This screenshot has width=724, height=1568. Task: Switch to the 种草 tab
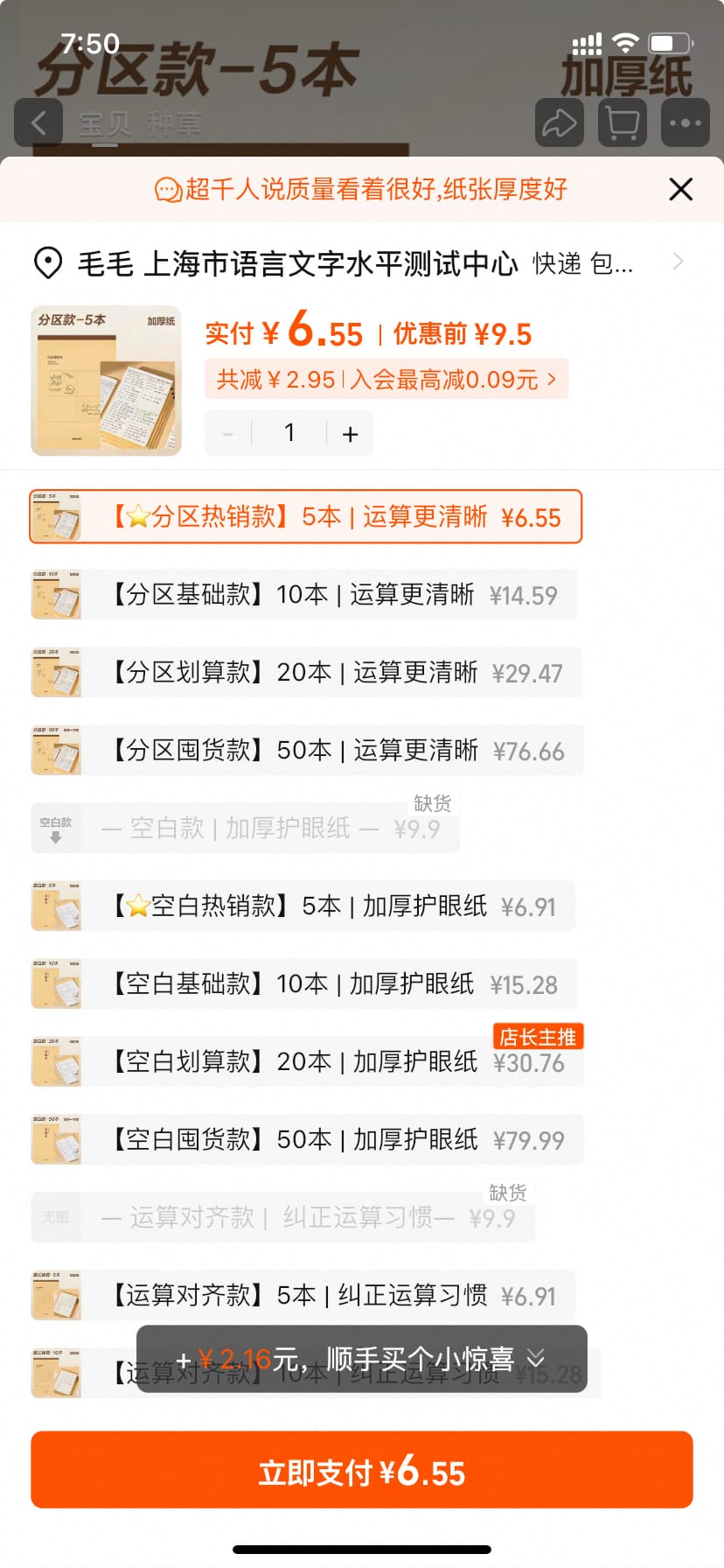pyautogui.click(x=173, y=122)
